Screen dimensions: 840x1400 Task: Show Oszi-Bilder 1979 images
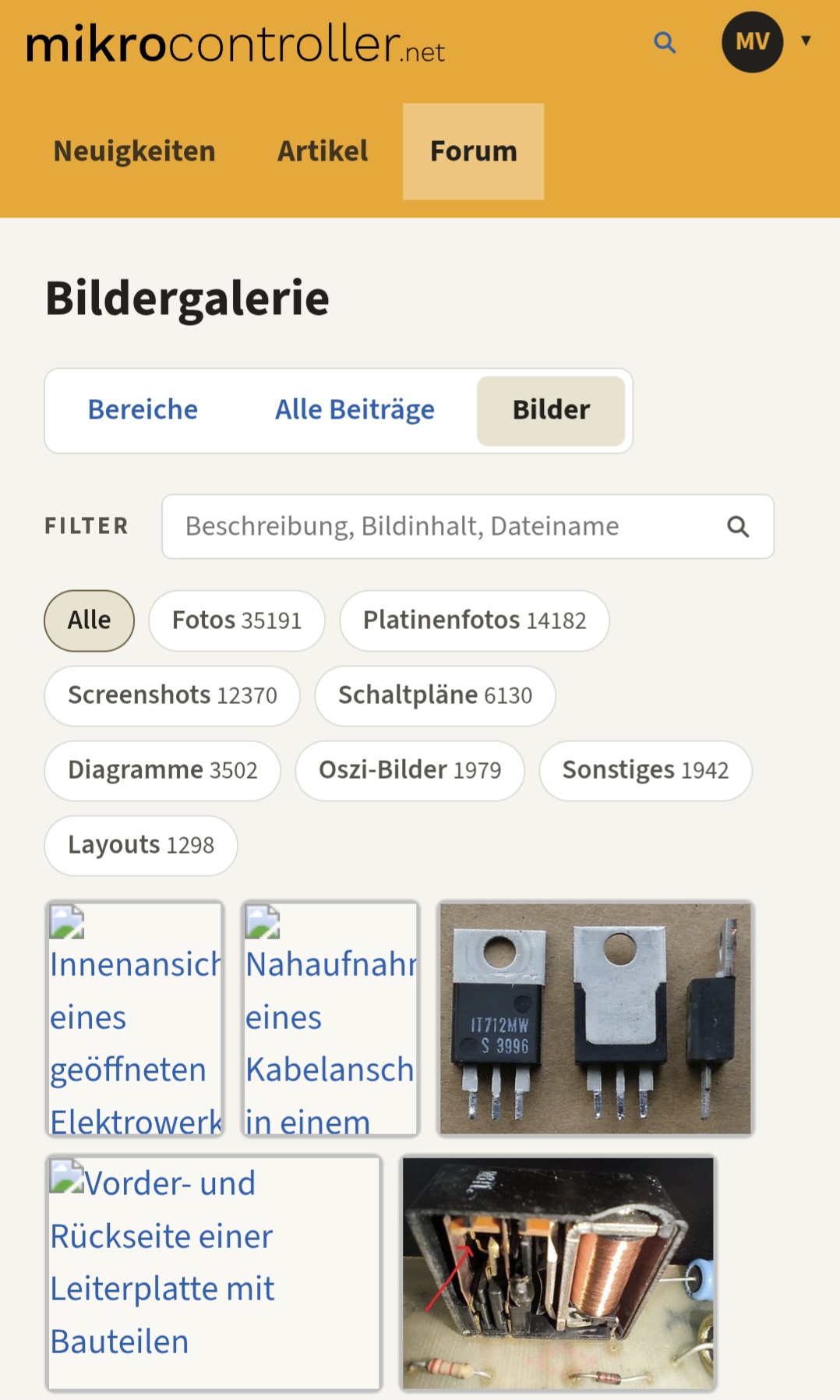410,770
